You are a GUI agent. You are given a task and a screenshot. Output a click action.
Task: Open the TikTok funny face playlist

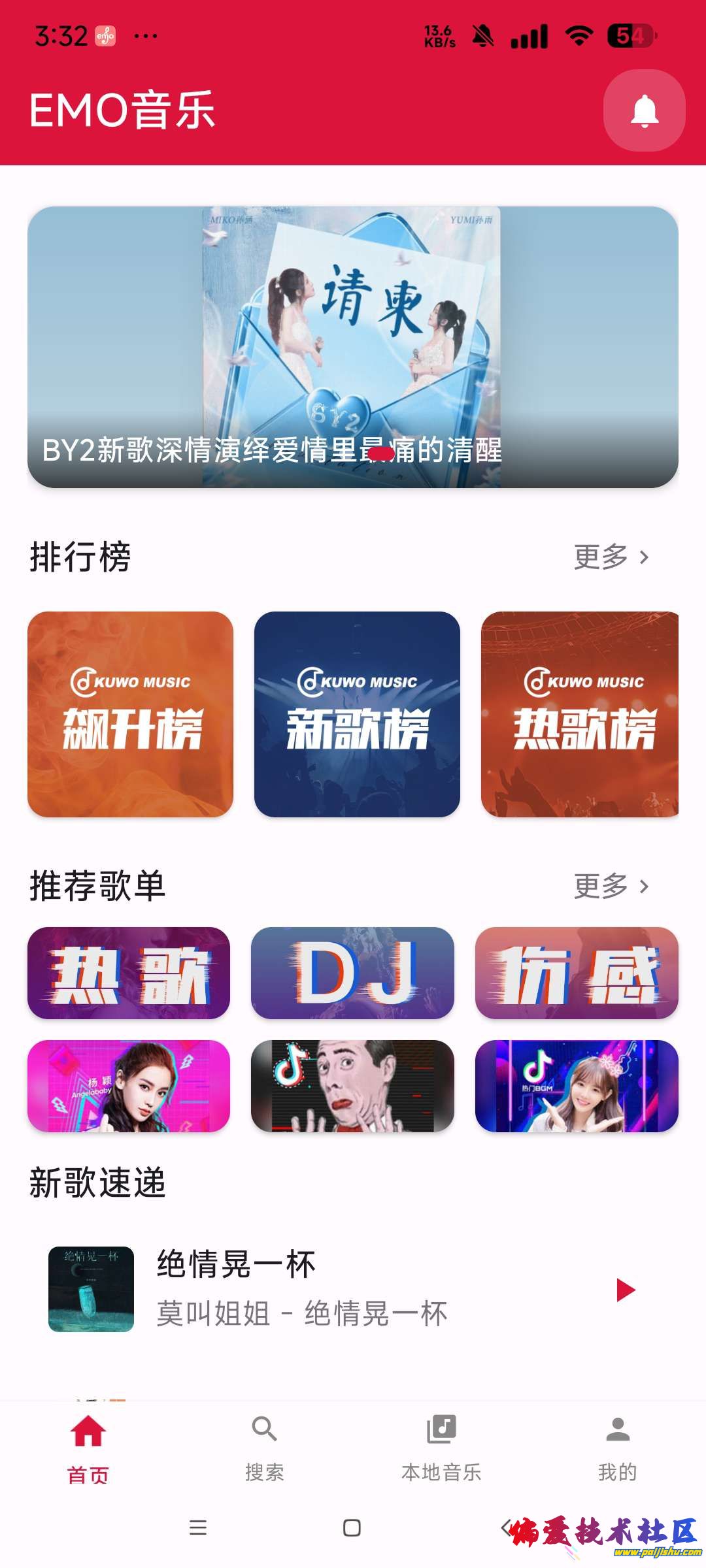pyautogui.click(x=352, y=1086)
